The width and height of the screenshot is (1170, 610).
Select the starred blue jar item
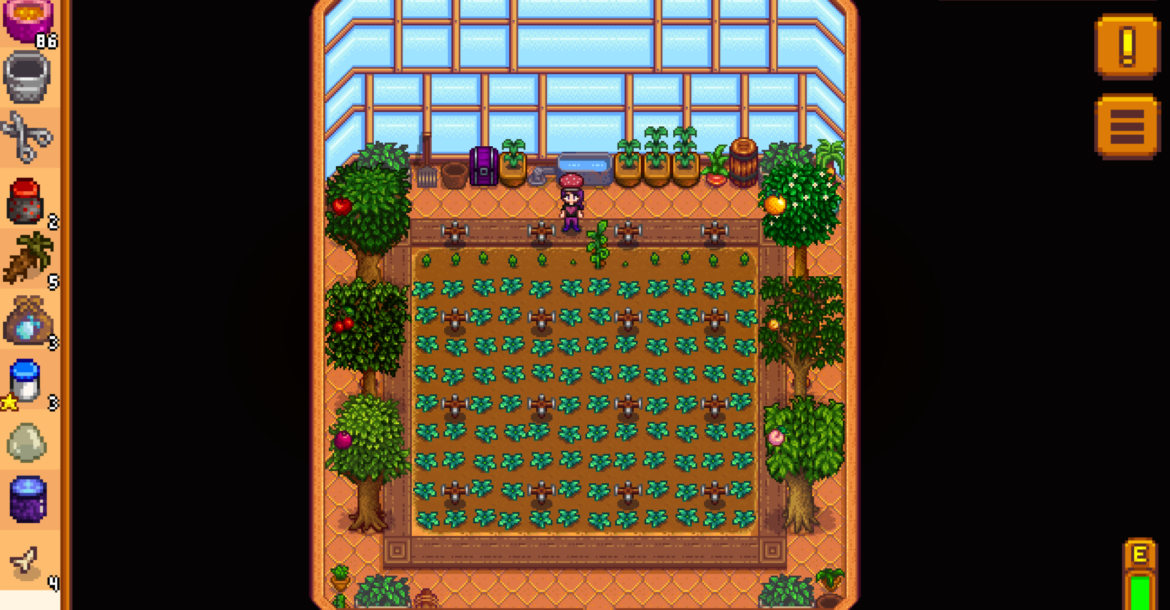click(x=28, y=382)
